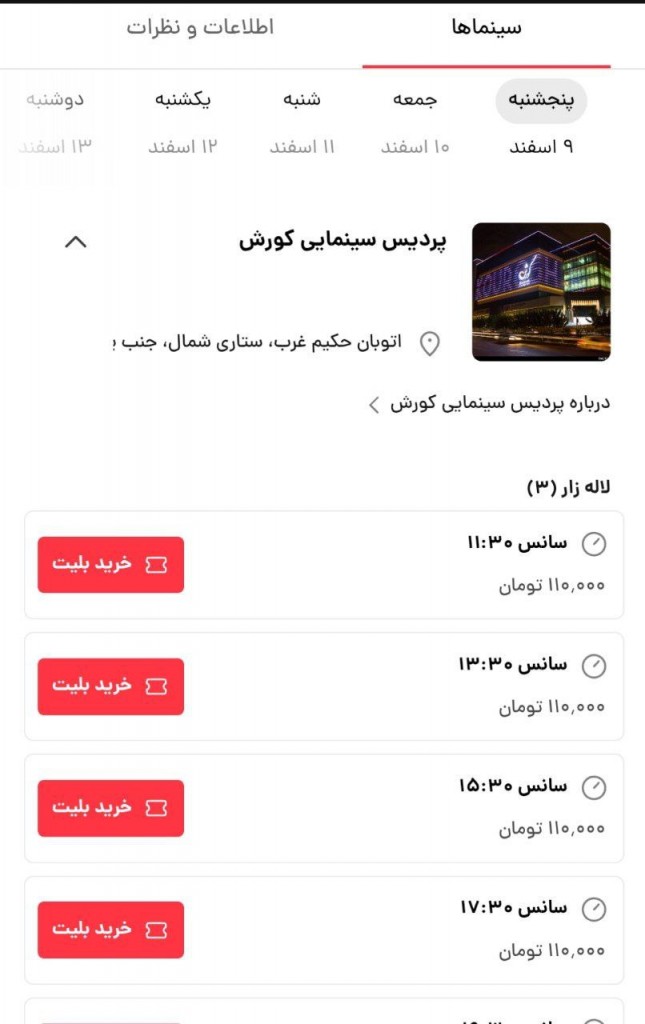Open the پردیس سینمایی کورش cinema photo
The image size is (645, 1024).
click(541, 291)
